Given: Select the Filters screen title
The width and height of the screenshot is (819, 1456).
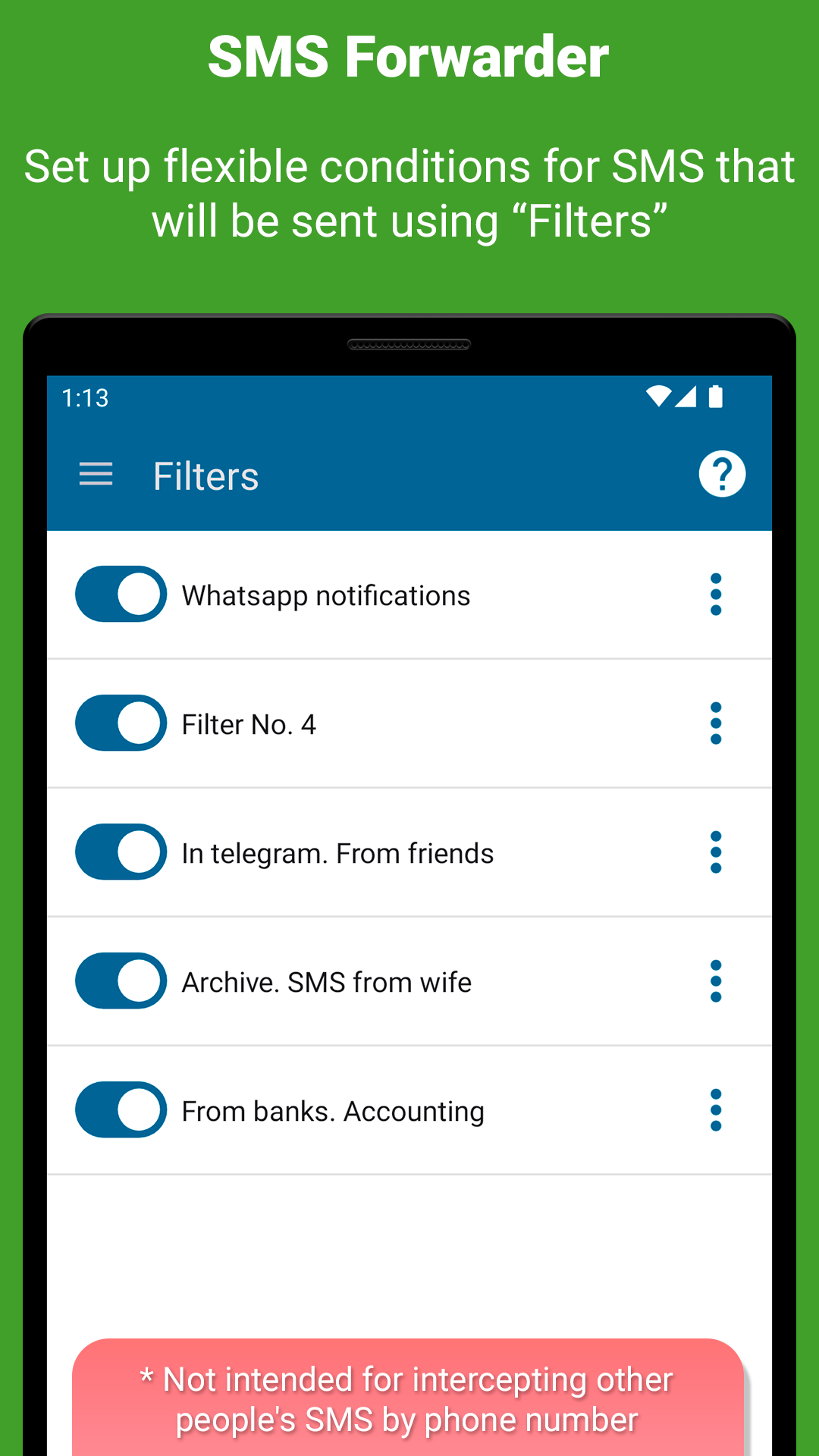Looking at the screenshot, I should point(206,474).
